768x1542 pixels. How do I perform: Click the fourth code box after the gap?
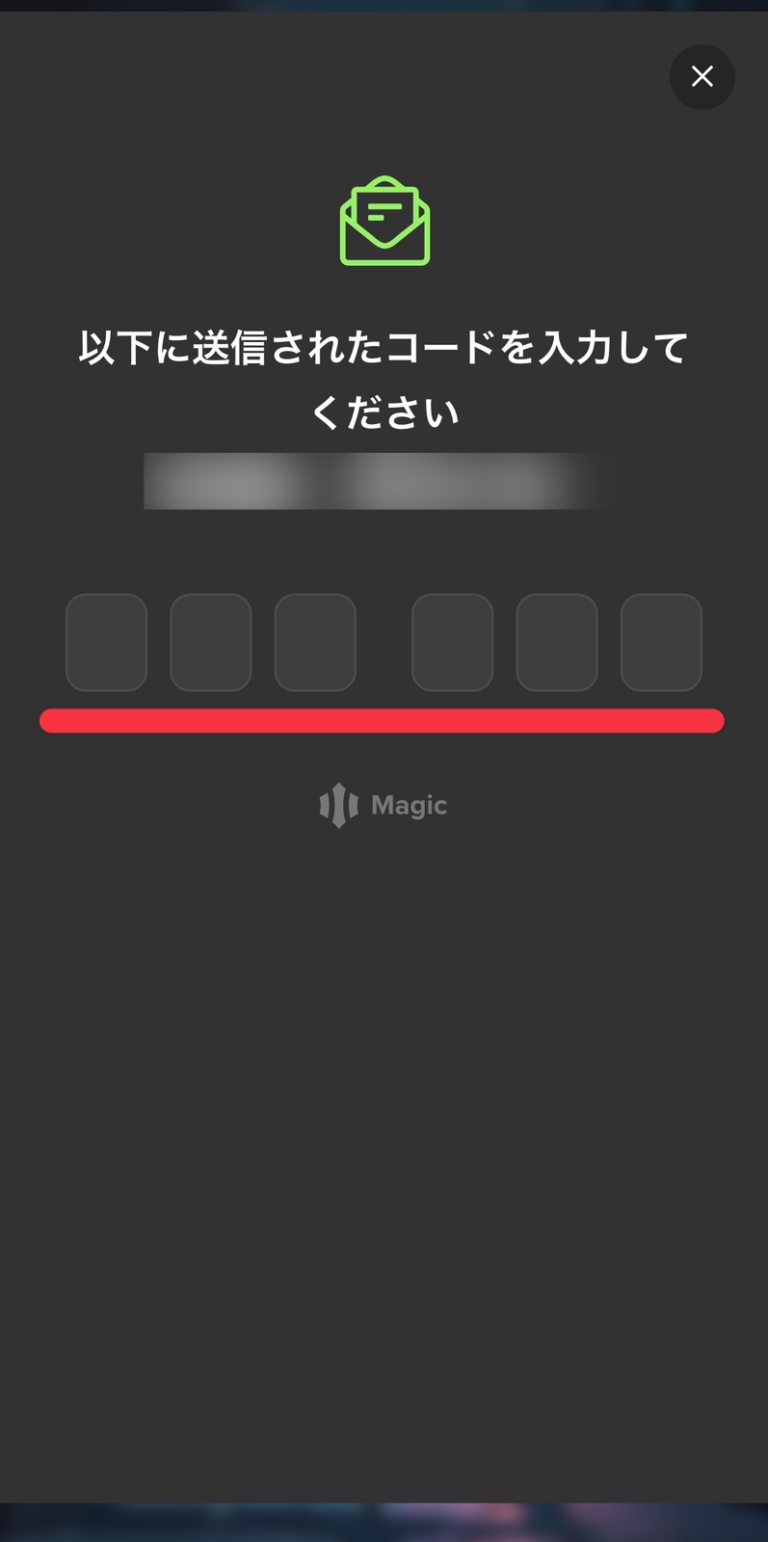[x=452, y=642]
